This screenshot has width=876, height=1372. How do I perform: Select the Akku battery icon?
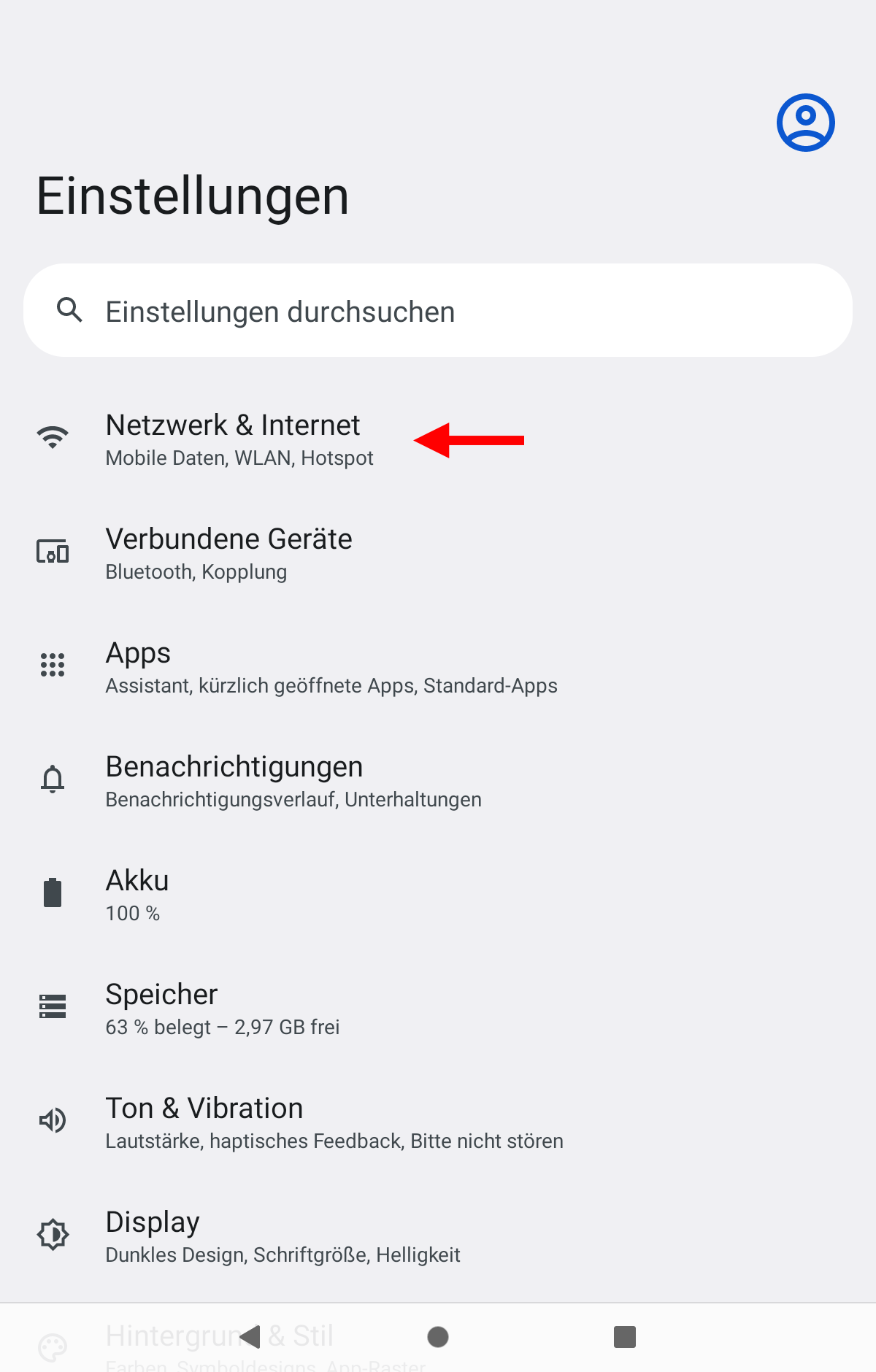(52, 892)
